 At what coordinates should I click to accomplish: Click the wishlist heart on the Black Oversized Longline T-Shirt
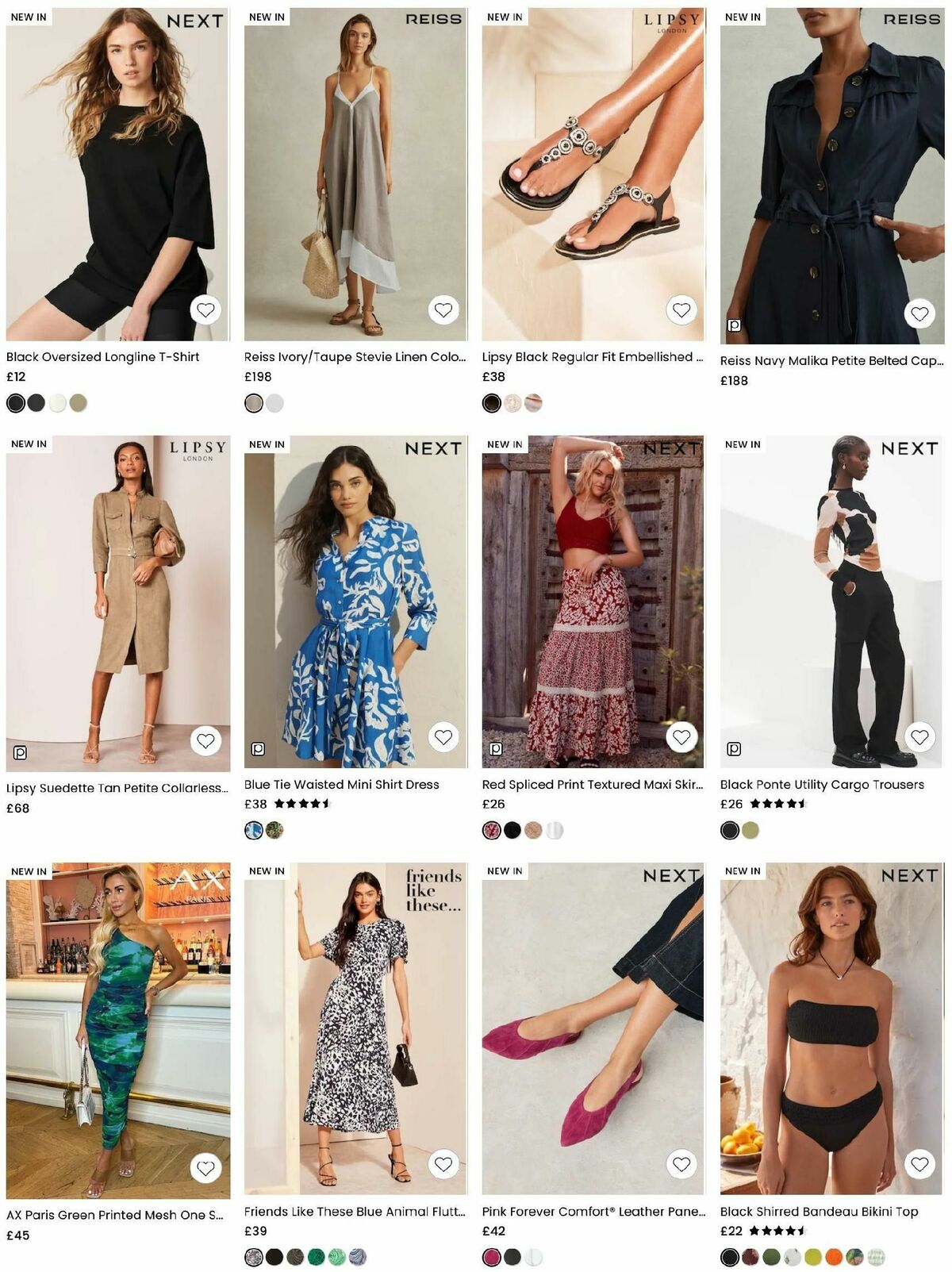click(x=205, y=309)
